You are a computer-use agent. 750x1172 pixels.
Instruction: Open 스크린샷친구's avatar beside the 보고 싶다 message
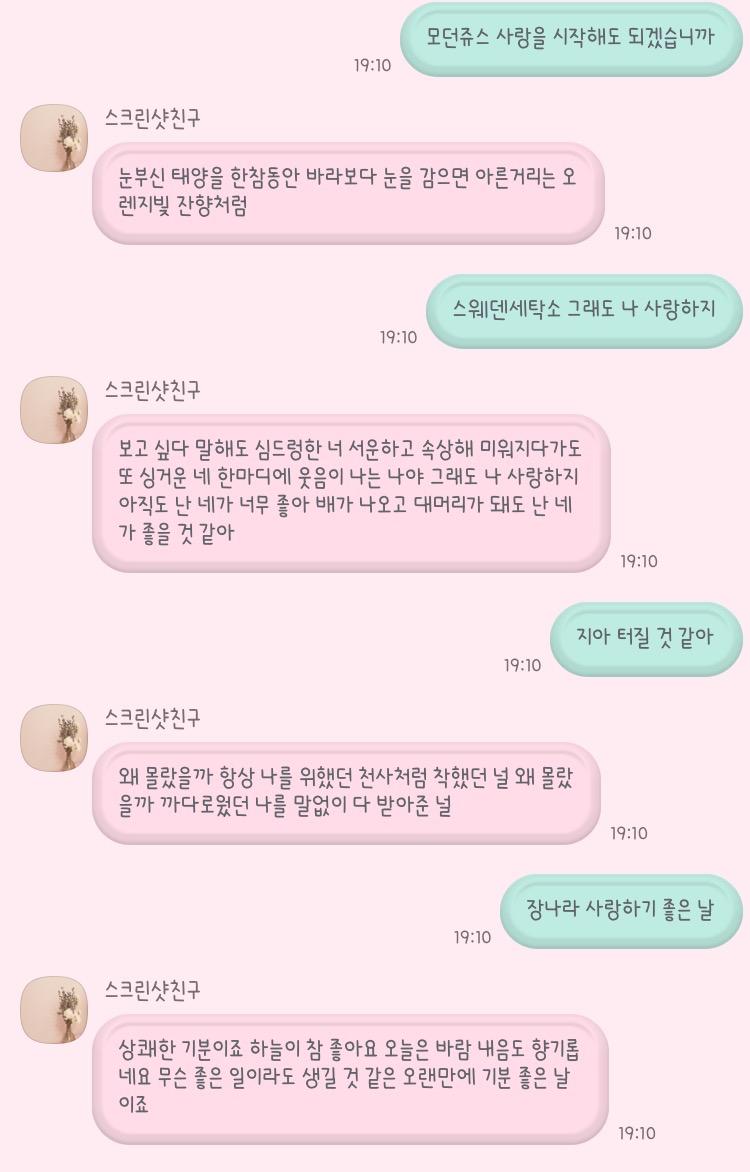coord(54,410)
